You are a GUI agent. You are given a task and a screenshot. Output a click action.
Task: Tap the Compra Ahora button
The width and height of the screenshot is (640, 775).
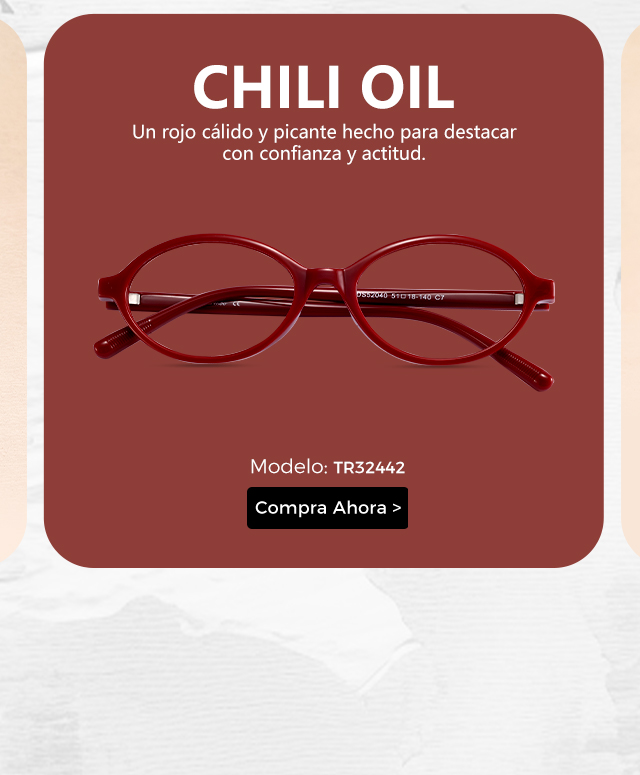327,508
